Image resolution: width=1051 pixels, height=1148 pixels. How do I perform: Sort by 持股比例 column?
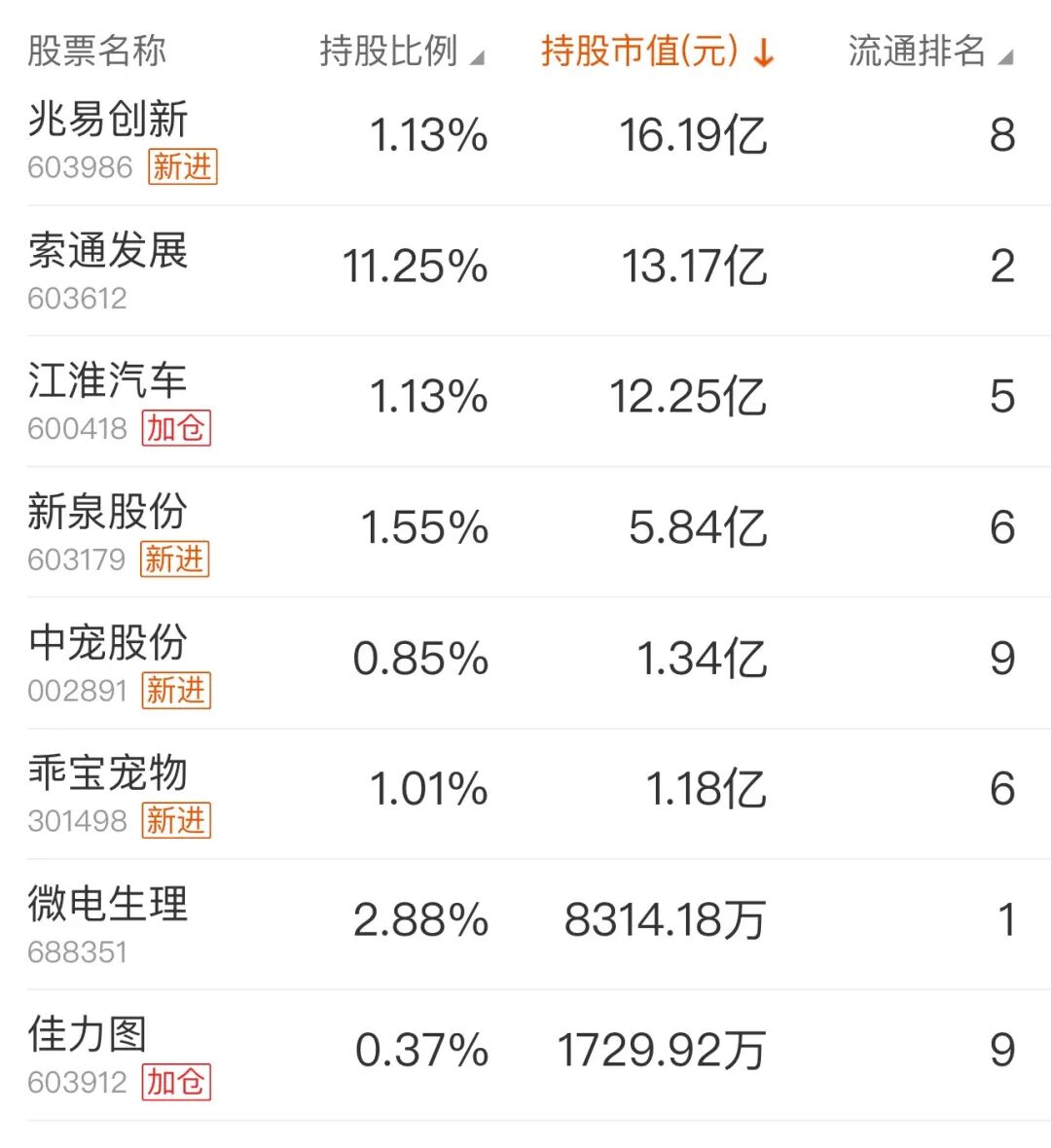400,52
